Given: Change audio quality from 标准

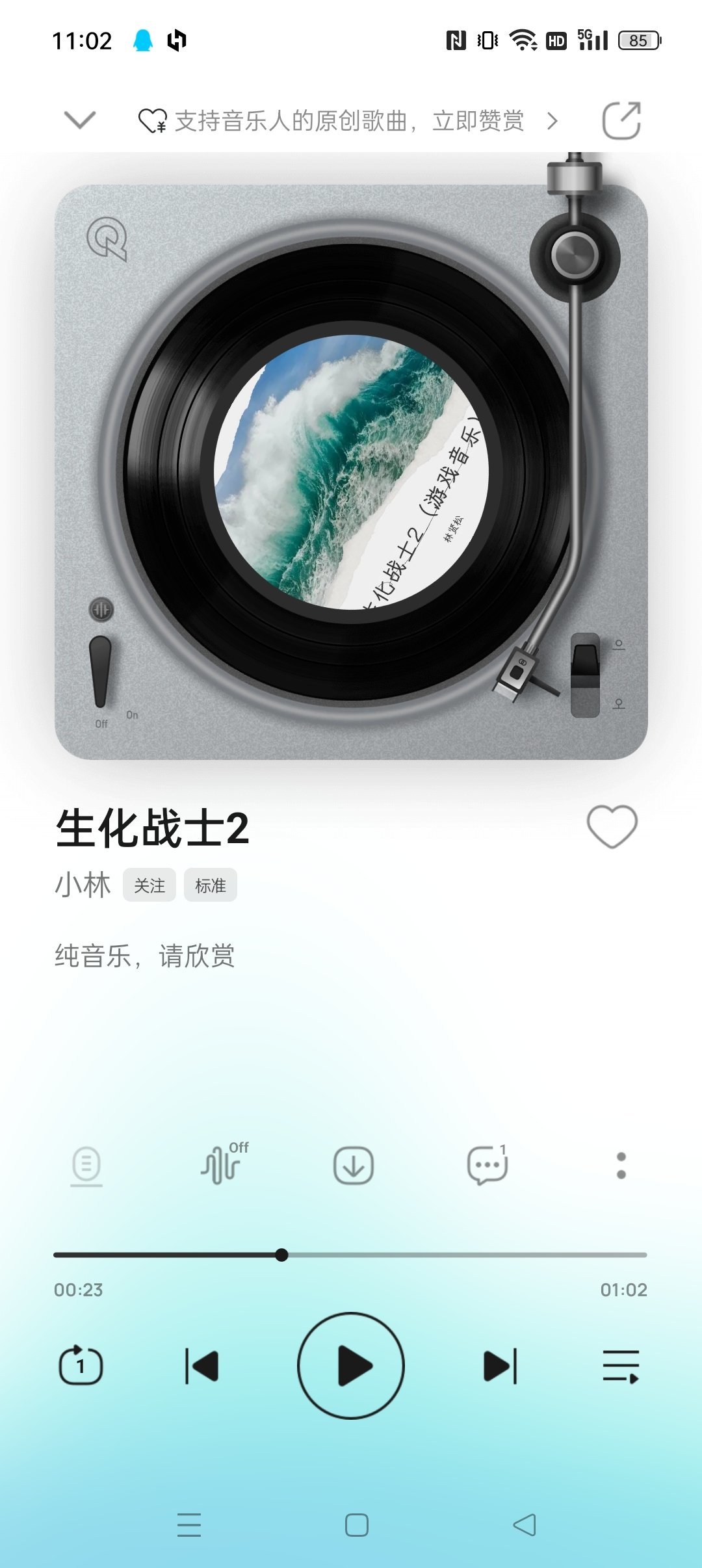Looking at the screenshot, I should 211,885.
